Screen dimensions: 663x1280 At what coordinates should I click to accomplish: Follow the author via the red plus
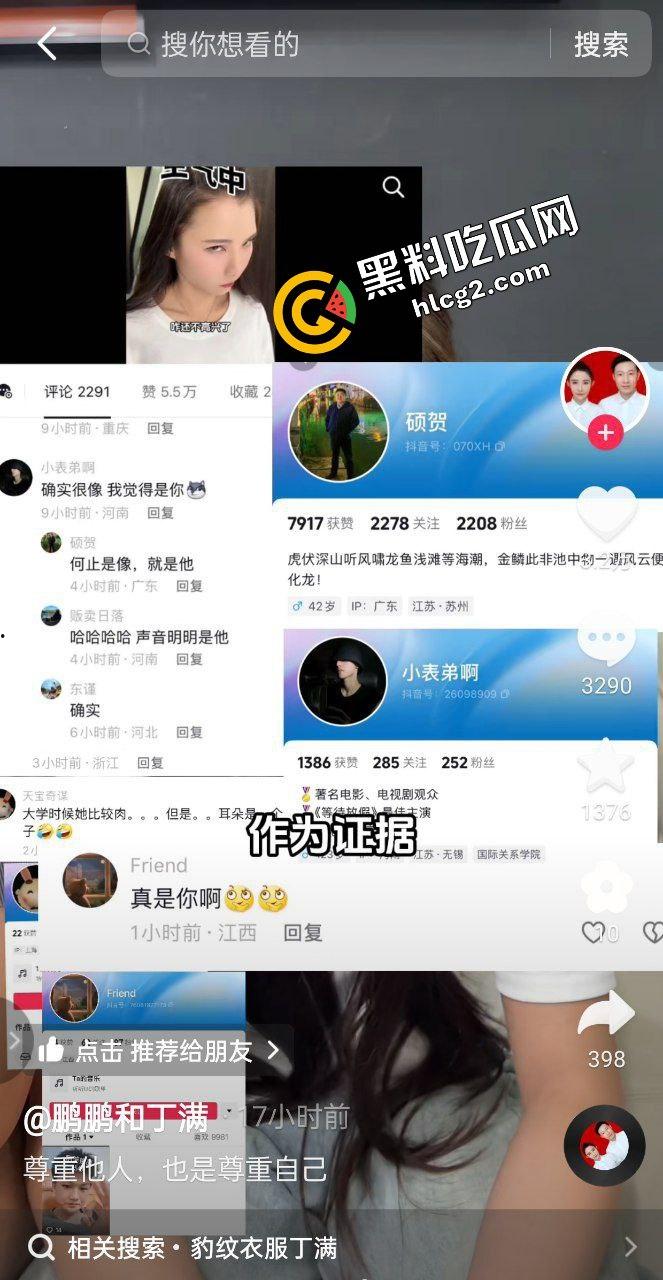click(x=605, y=433)
